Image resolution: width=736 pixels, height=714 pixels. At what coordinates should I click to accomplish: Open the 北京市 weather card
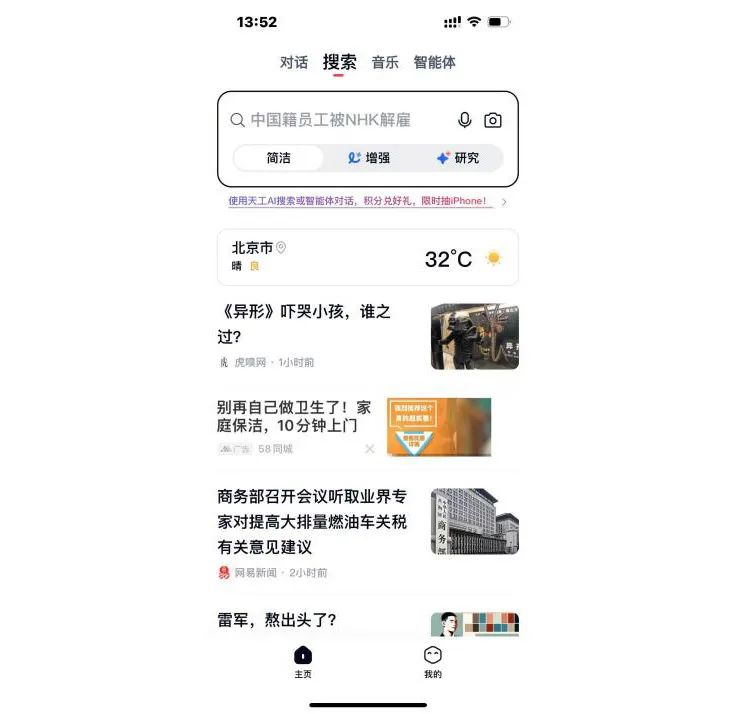[x=367, y=257]
